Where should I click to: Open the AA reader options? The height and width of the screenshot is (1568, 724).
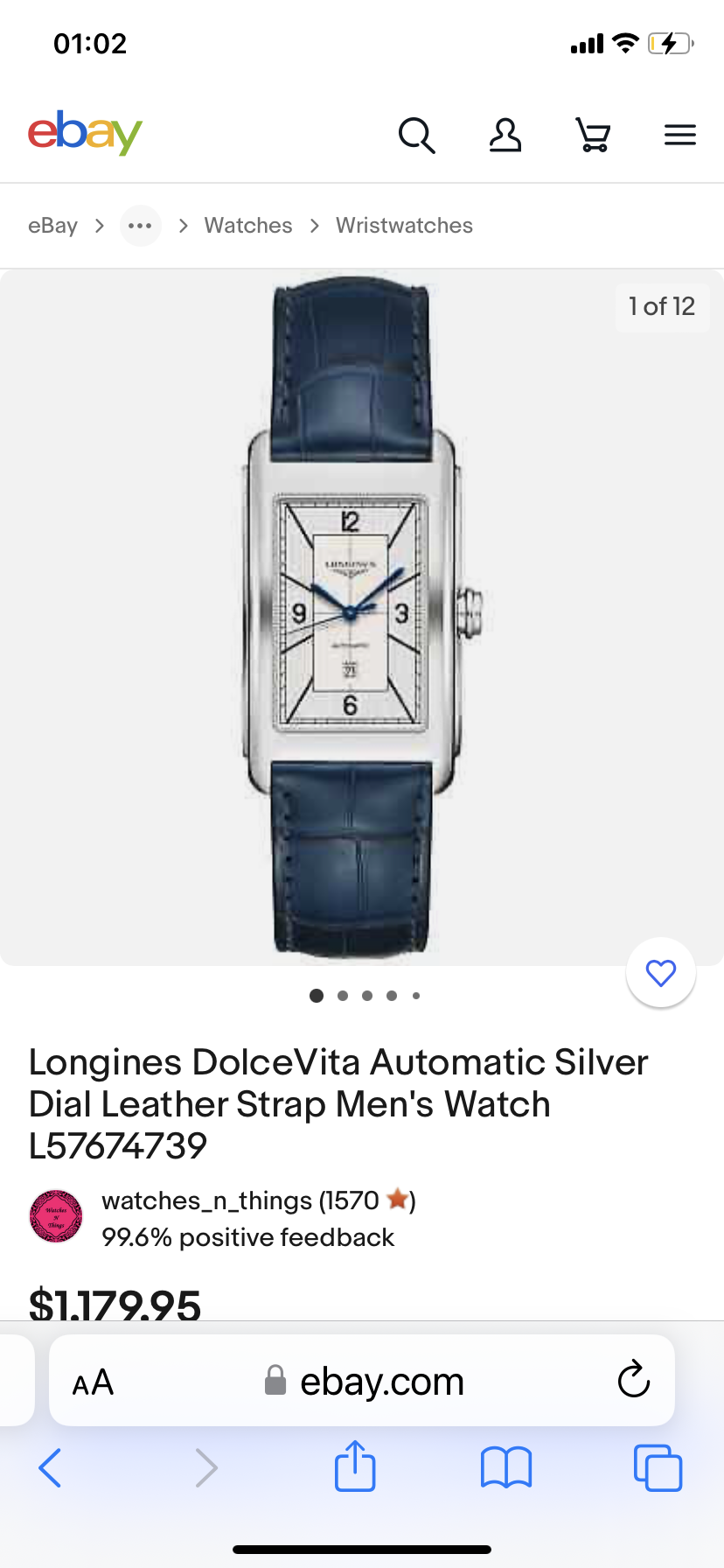[93, 1382]
